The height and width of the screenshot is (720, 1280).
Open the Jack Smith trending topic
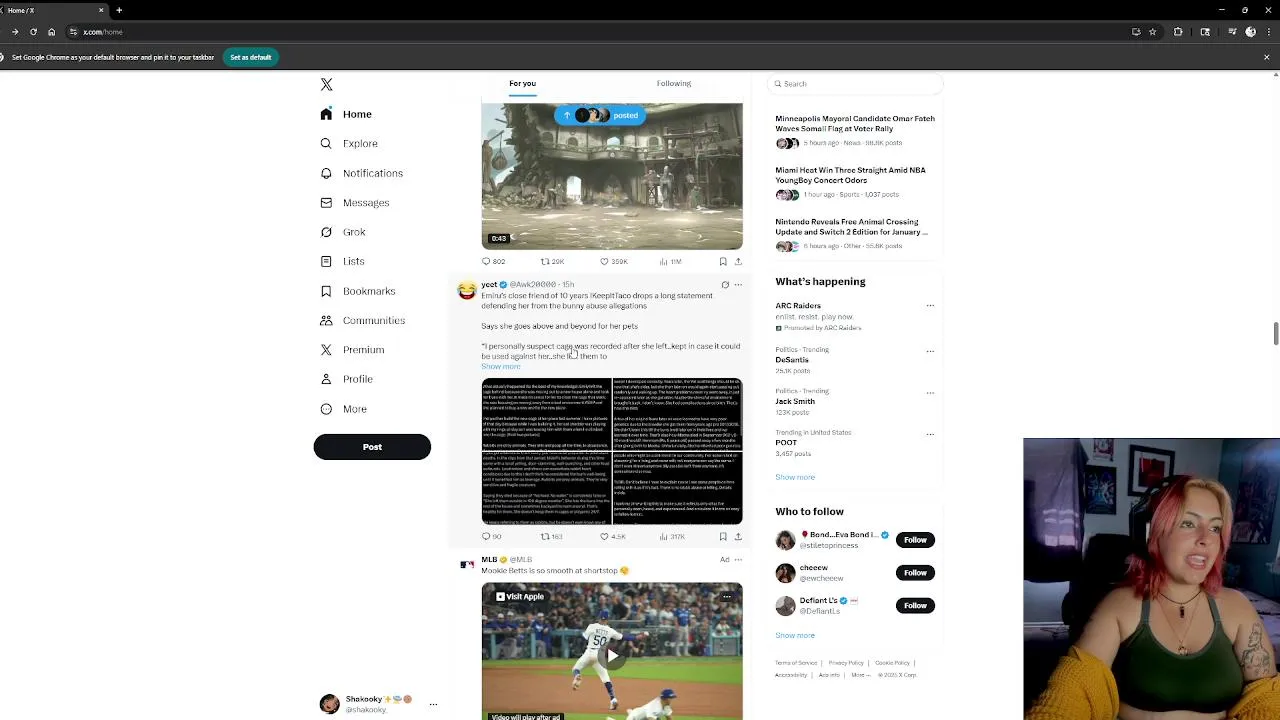[795, 401]
